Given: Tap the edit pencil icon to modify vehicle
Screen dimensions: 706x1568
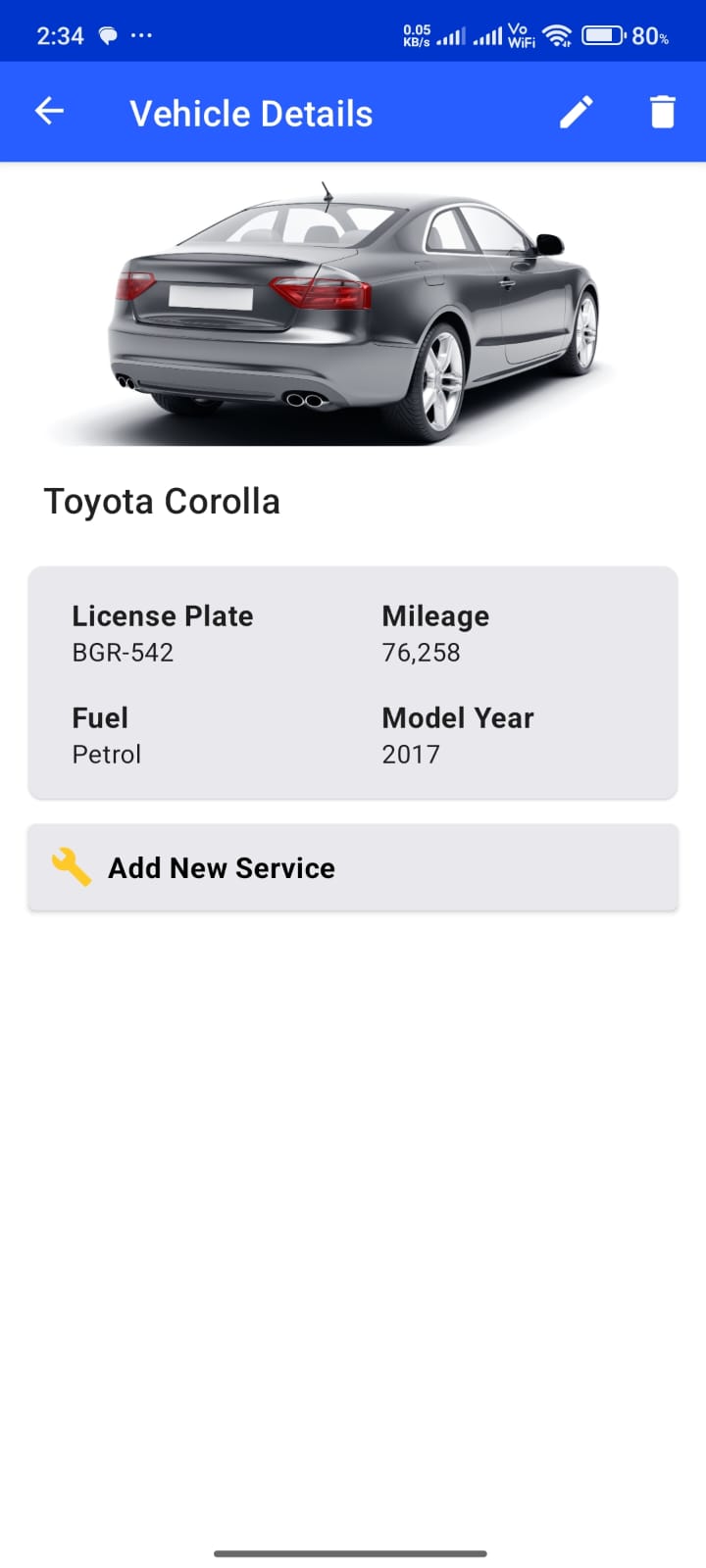Looking at the screenshot, I should point(577,111).
